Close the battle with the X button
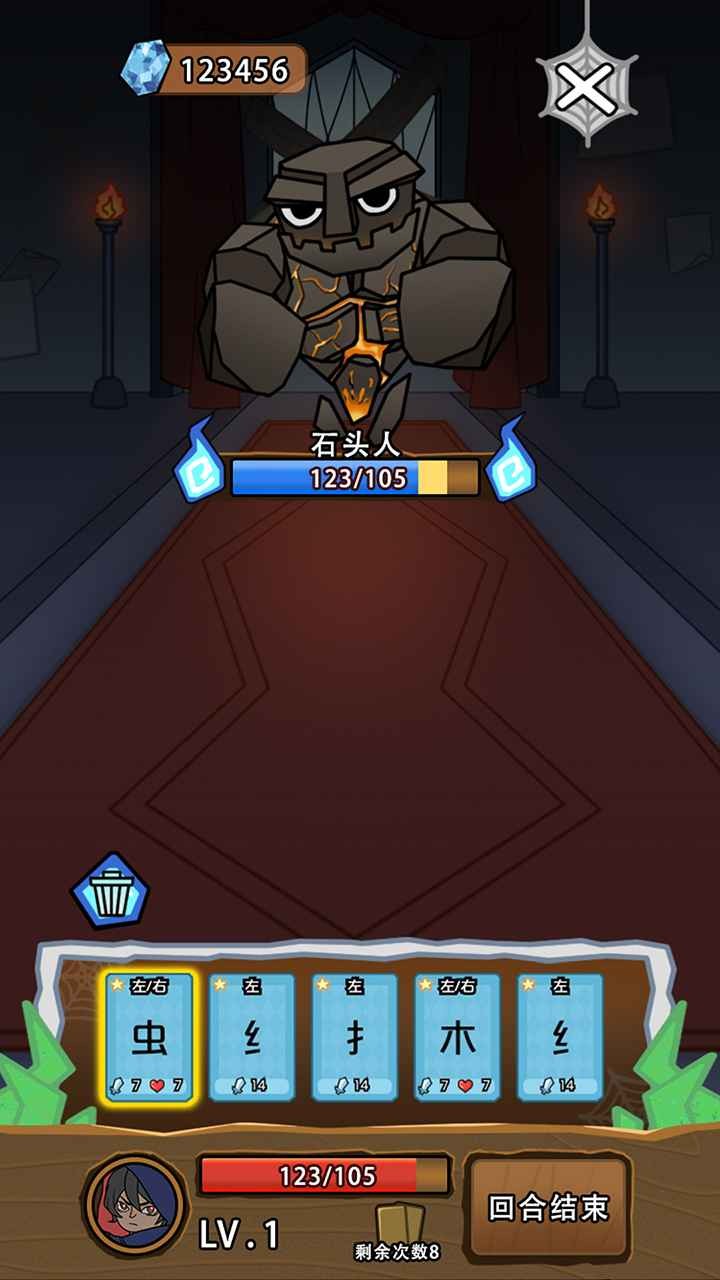Image resolution: width=720 pixels, height=1280 pixels. click(585, 91)
